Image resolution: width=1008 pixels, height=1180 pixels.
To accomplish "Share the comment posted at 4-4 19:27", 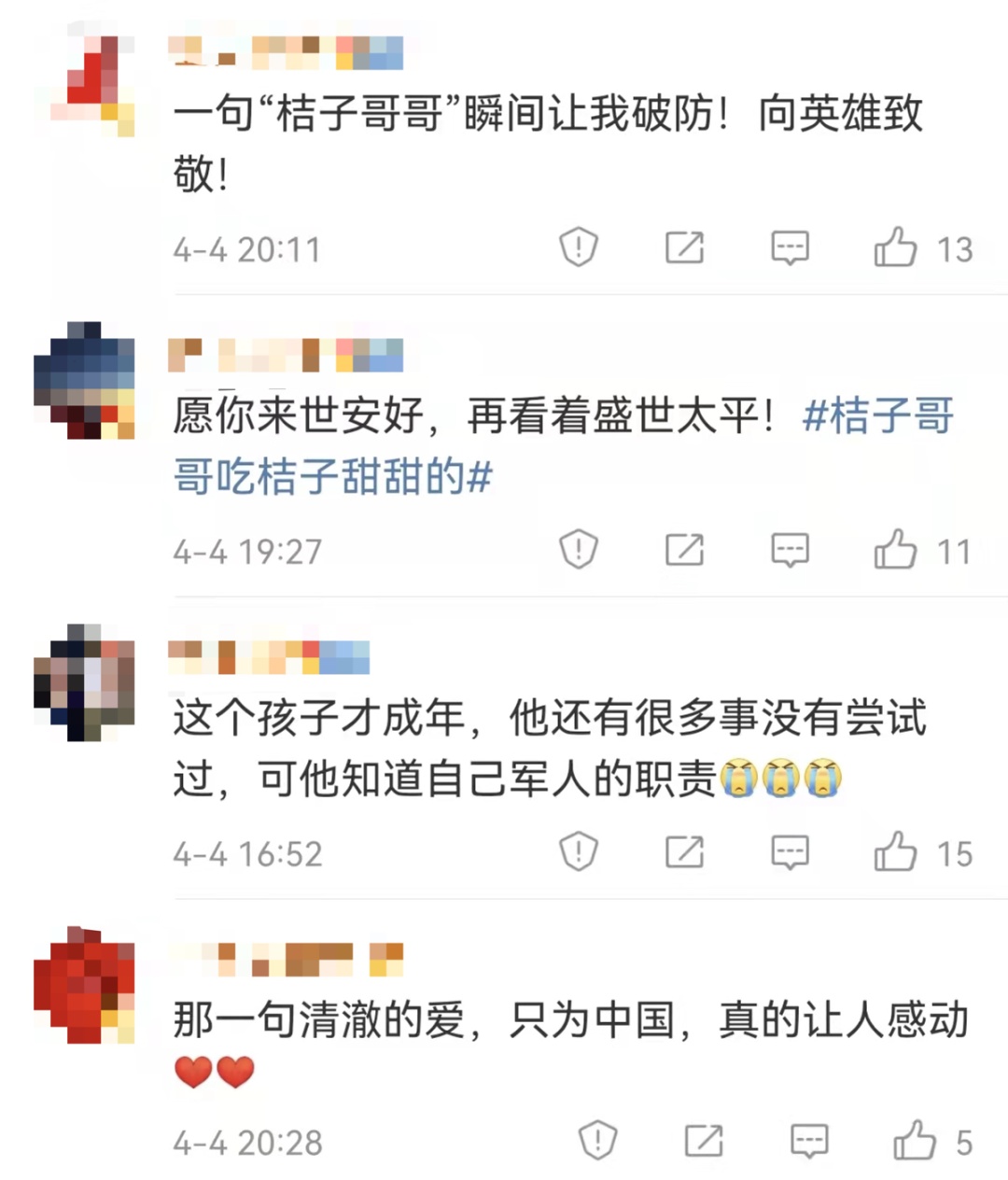I will pos(684,551).
